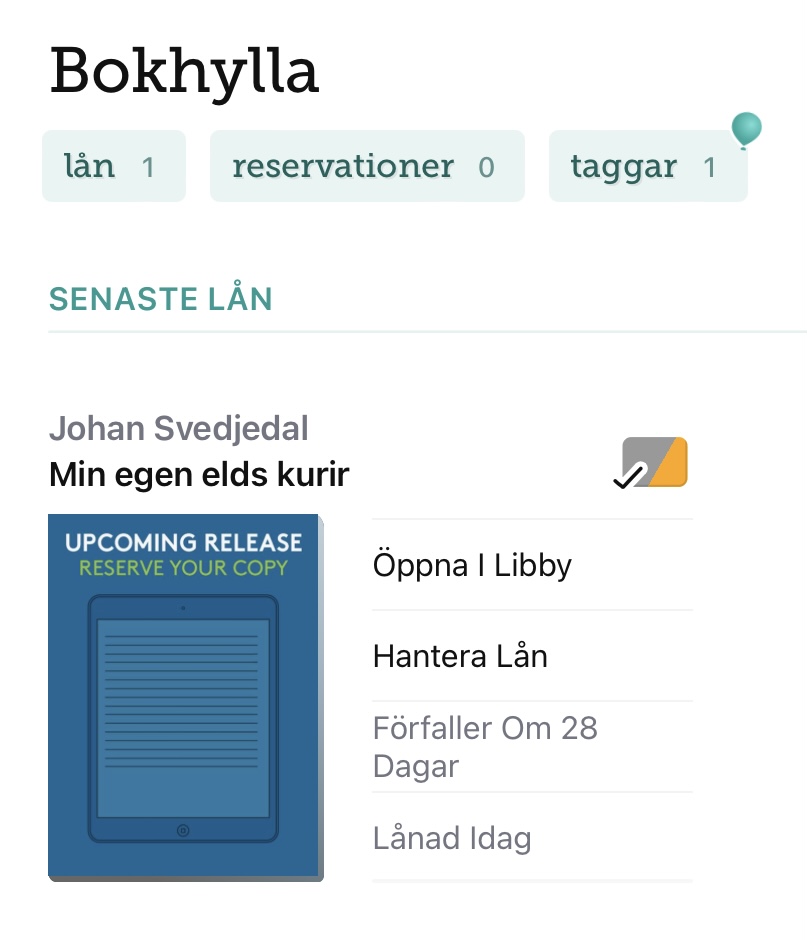
Task: Open the taggar chip
Action: click(647, 167)
